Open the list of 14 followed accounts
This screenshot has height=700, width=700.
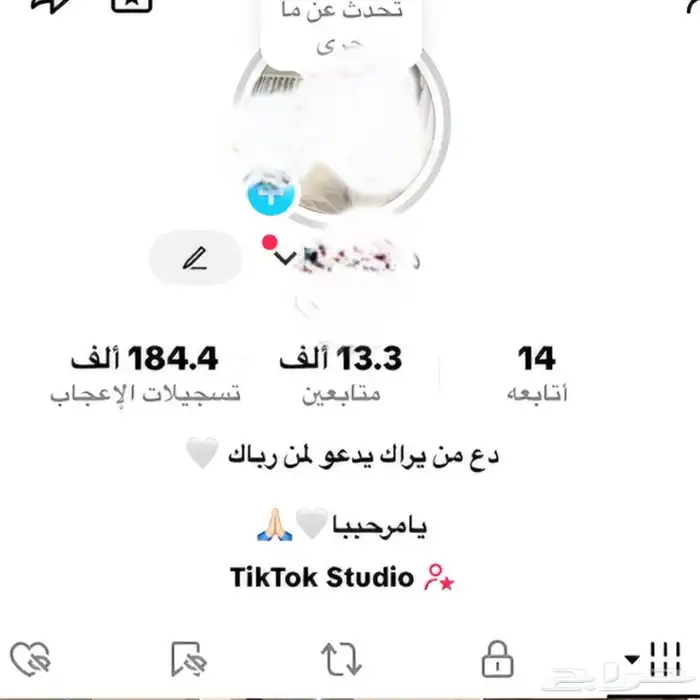pos(537,373)
